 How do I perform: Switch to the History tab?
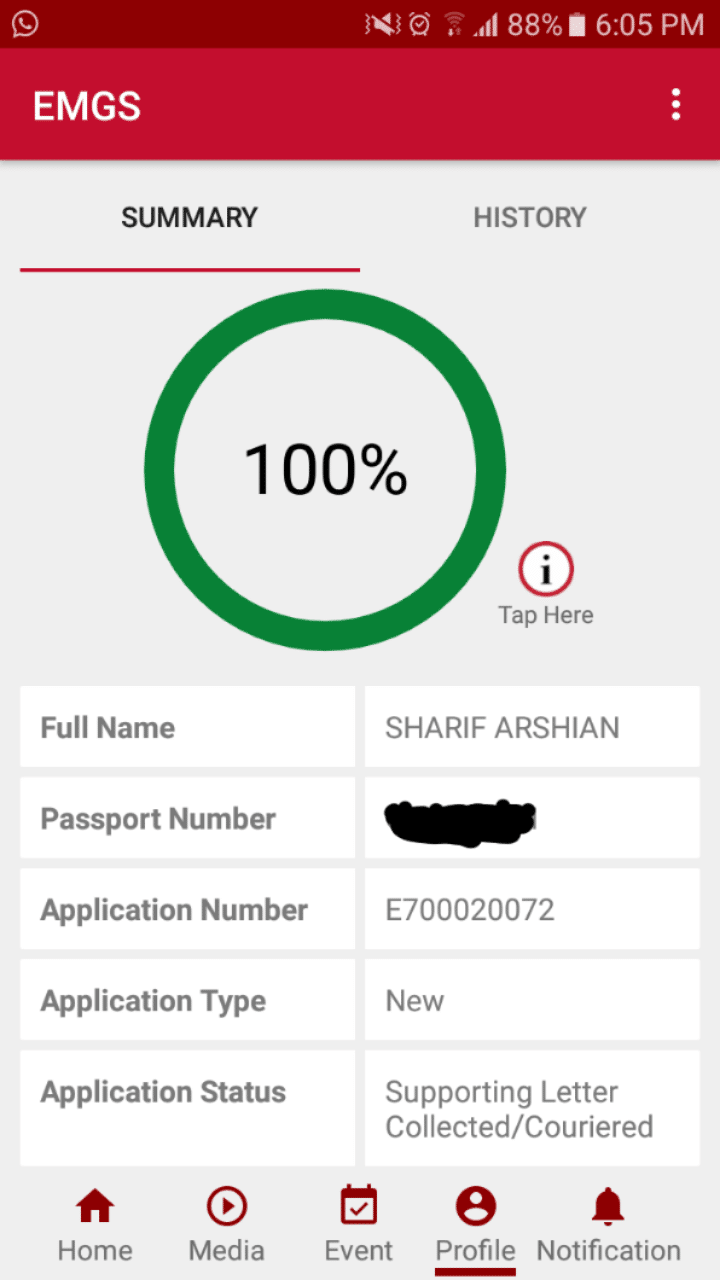[x=529, y=218]
